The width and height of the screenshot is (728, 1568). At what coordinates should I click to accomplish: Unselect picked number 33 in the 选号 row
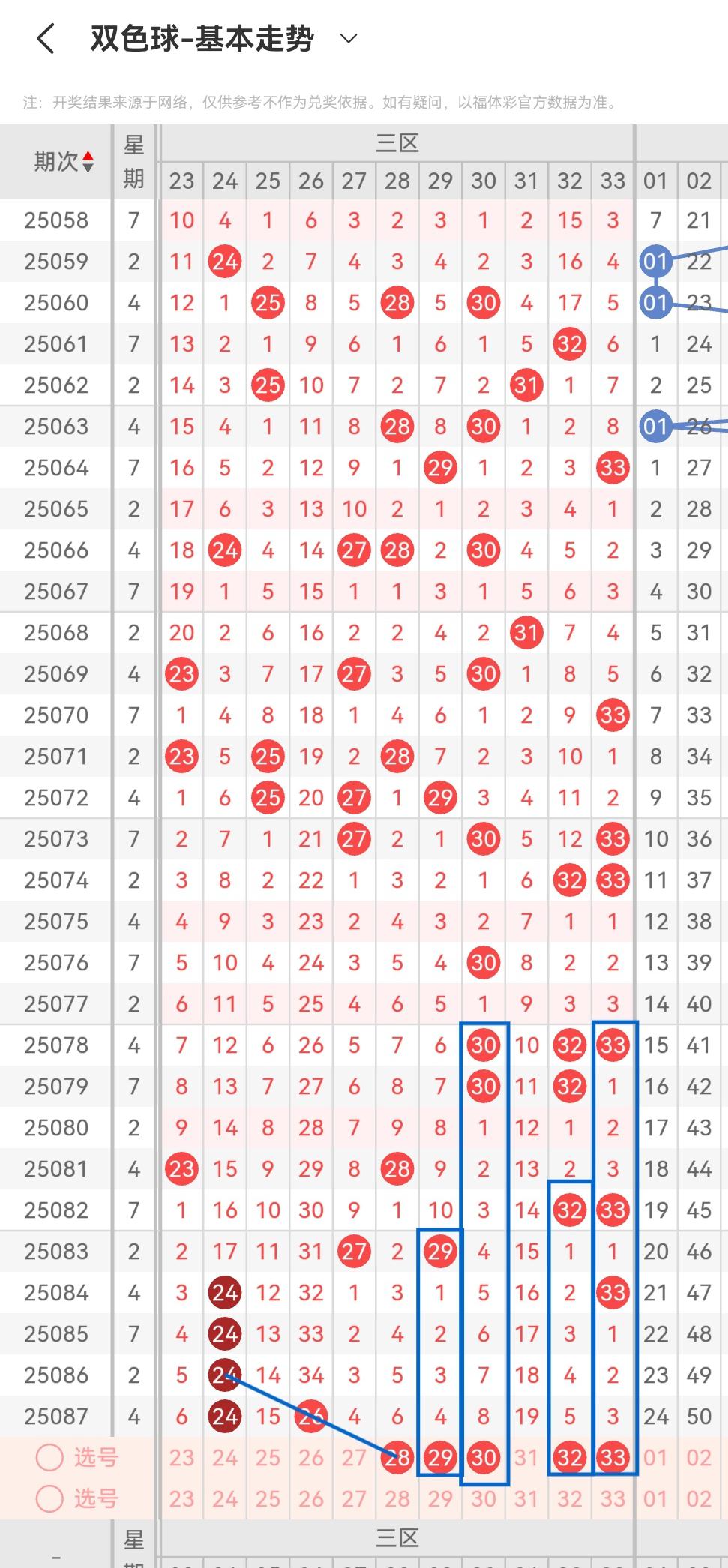613,1457
